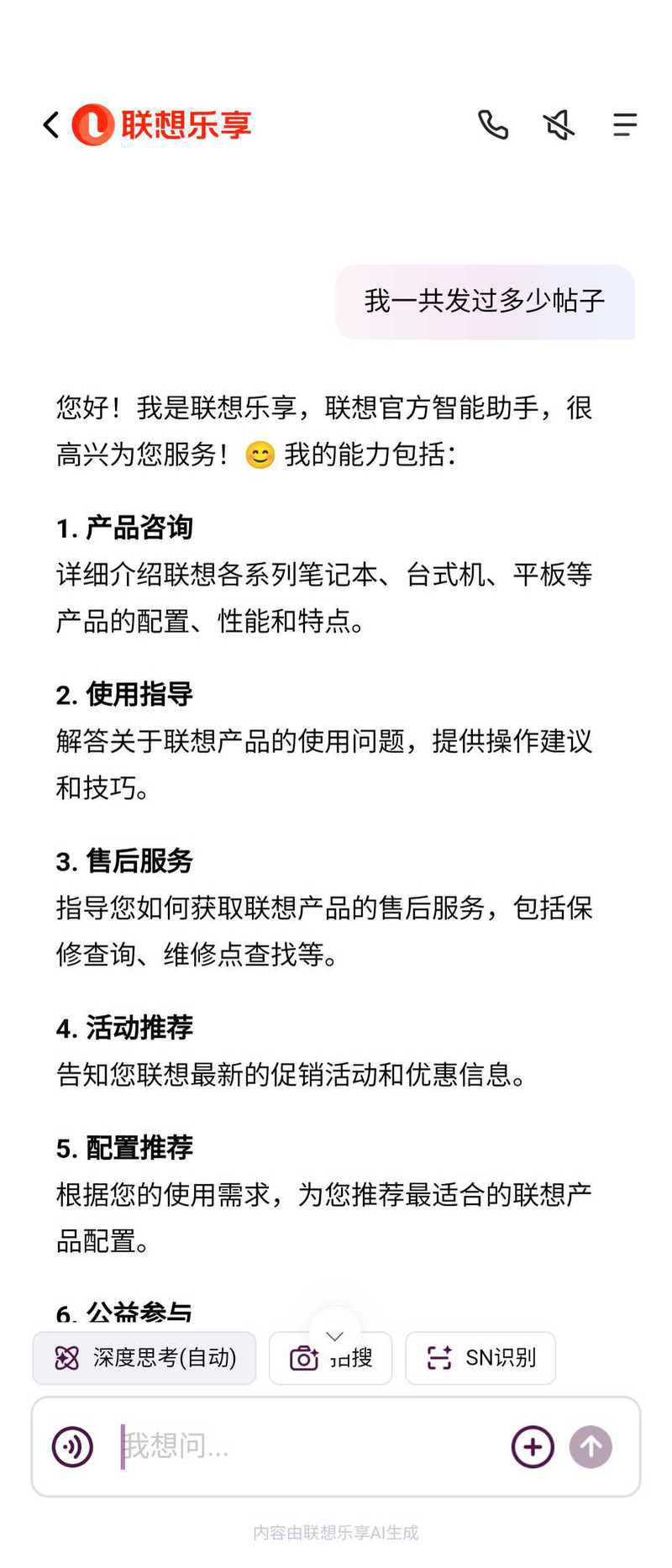Toggle the mute speaker icon
672x1568 pixels.
[x=559, y=125]
